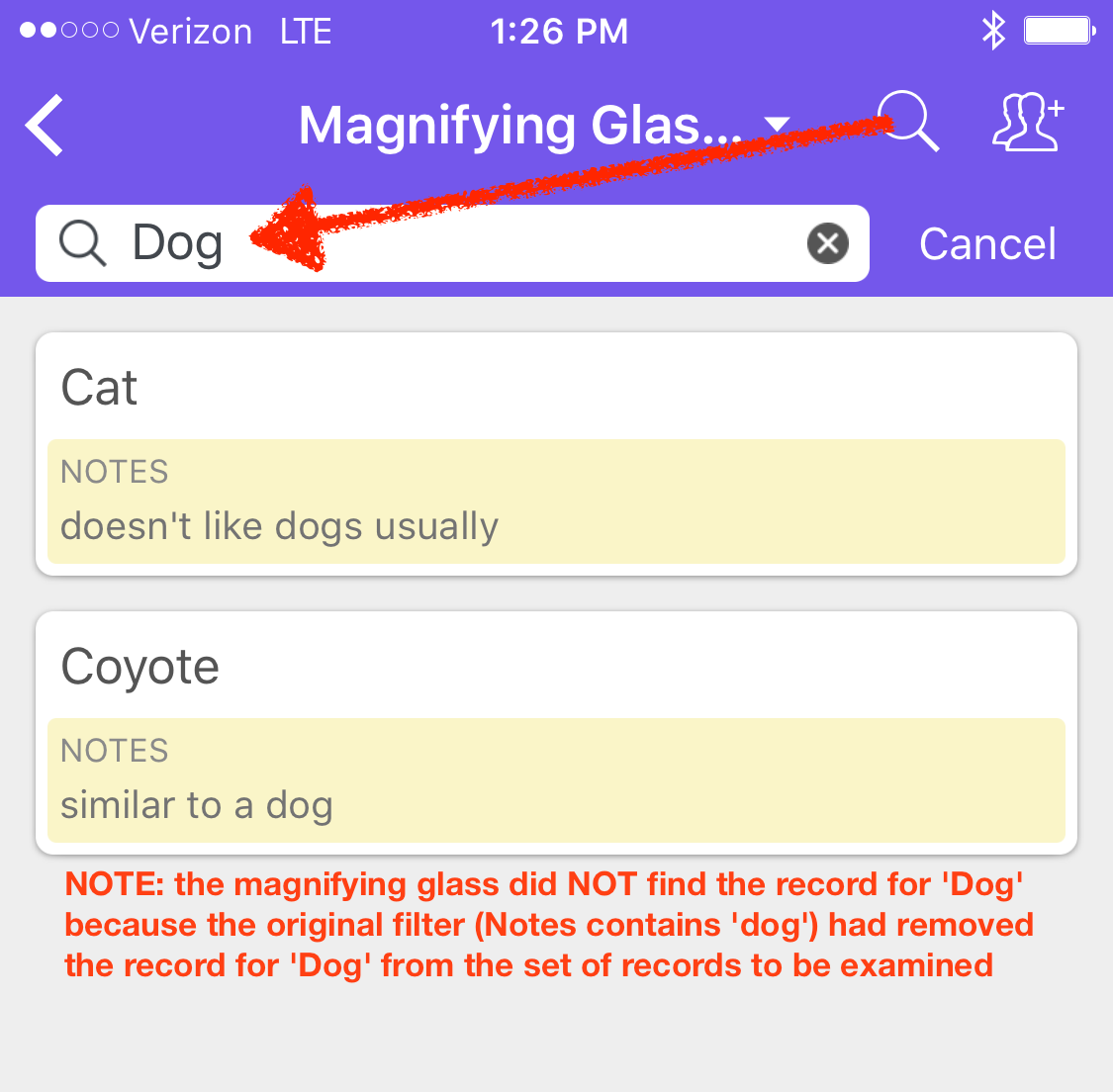1113x1092 pixels.
Task: Go back with the arrow
Action: pos(46,126)
